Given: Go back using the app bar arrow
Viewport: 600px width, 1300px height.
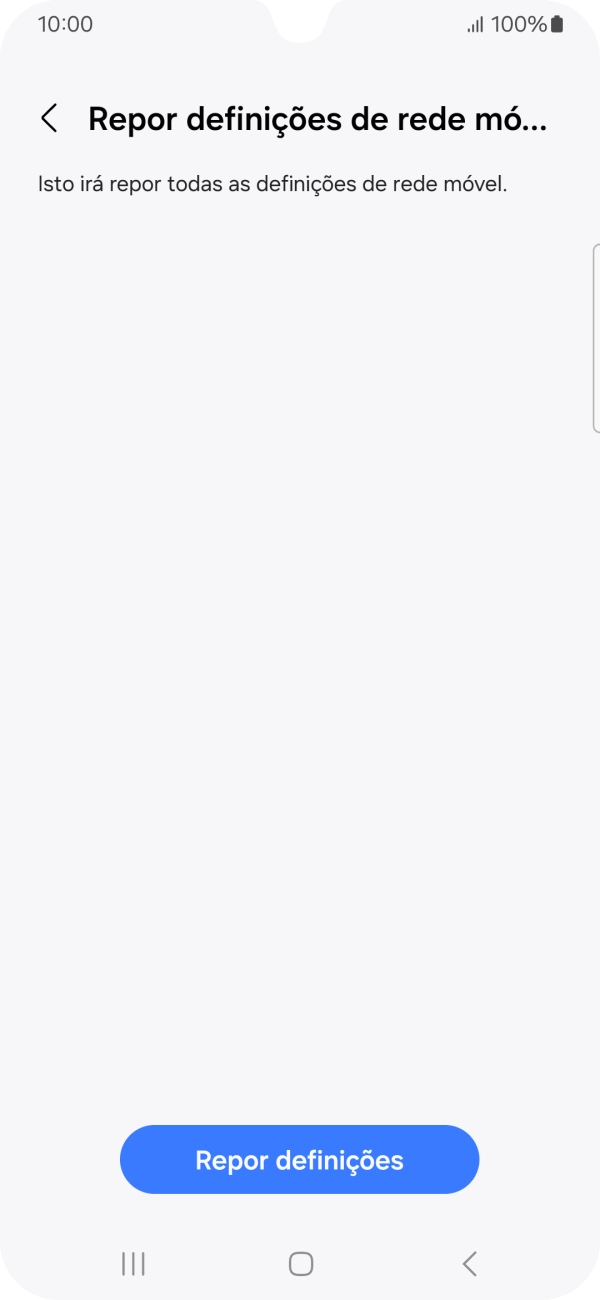Looking at the screenshot, I should (49, 118).
